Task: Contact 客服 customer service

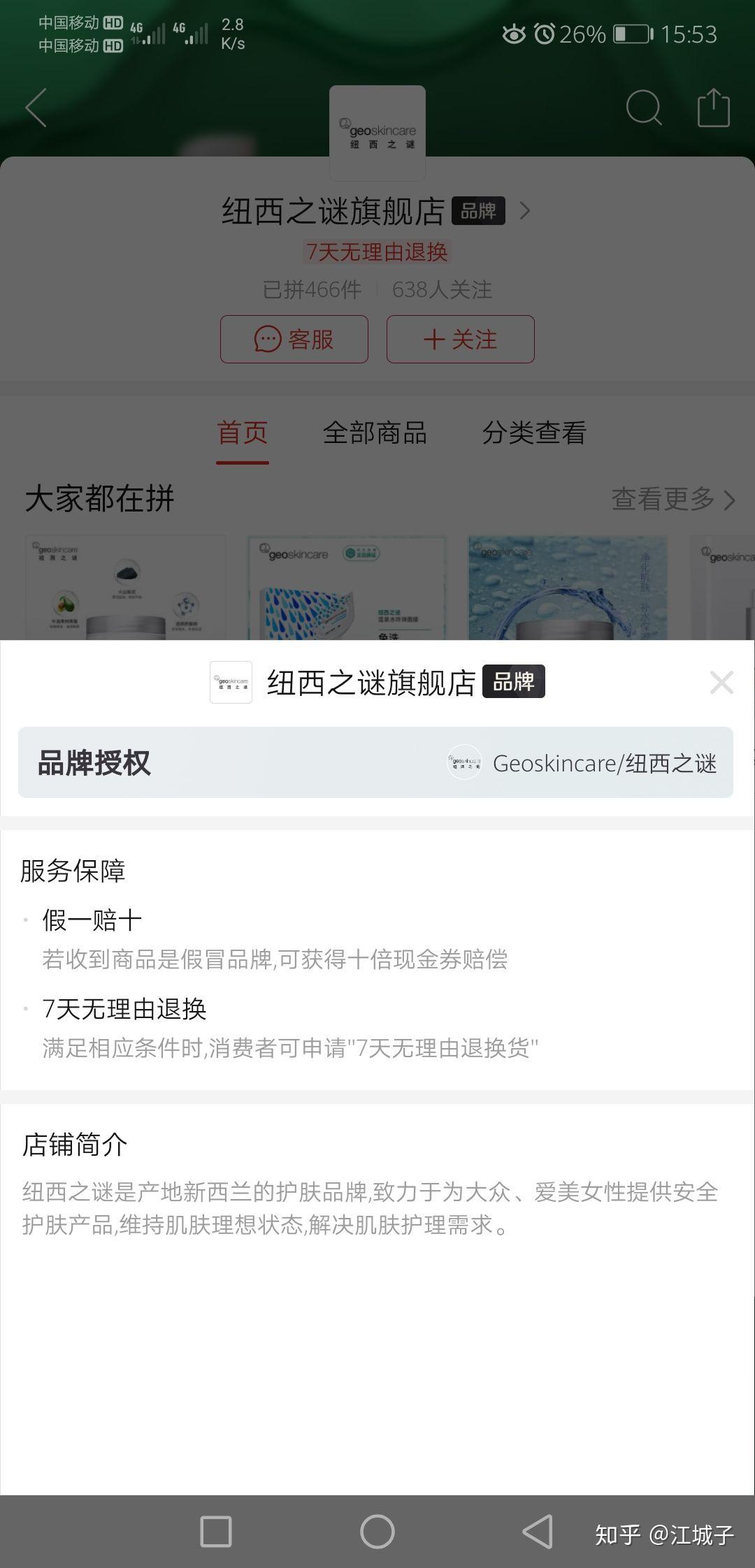Action: click(294, 340)
